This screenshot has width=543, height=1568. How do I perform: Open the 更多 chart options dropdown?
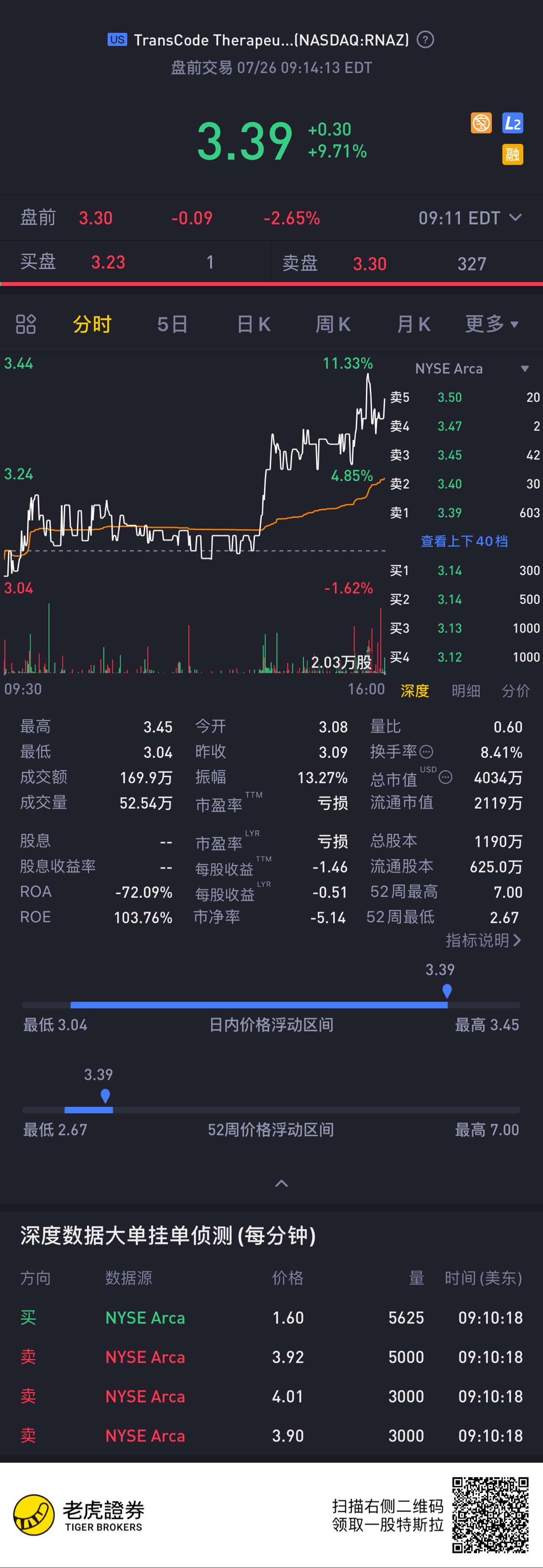pos(492,324)
